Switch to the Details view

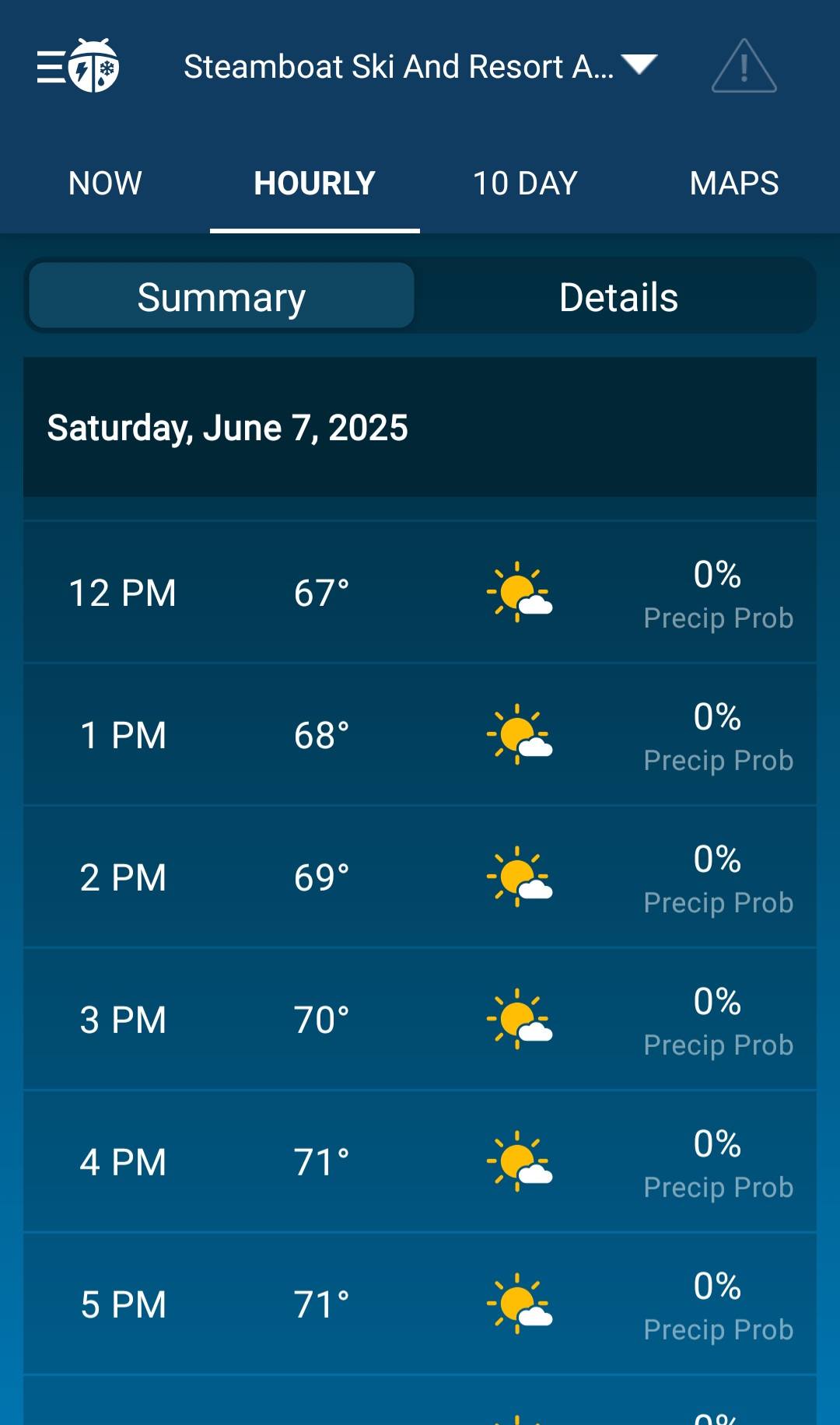pos(618,296)
